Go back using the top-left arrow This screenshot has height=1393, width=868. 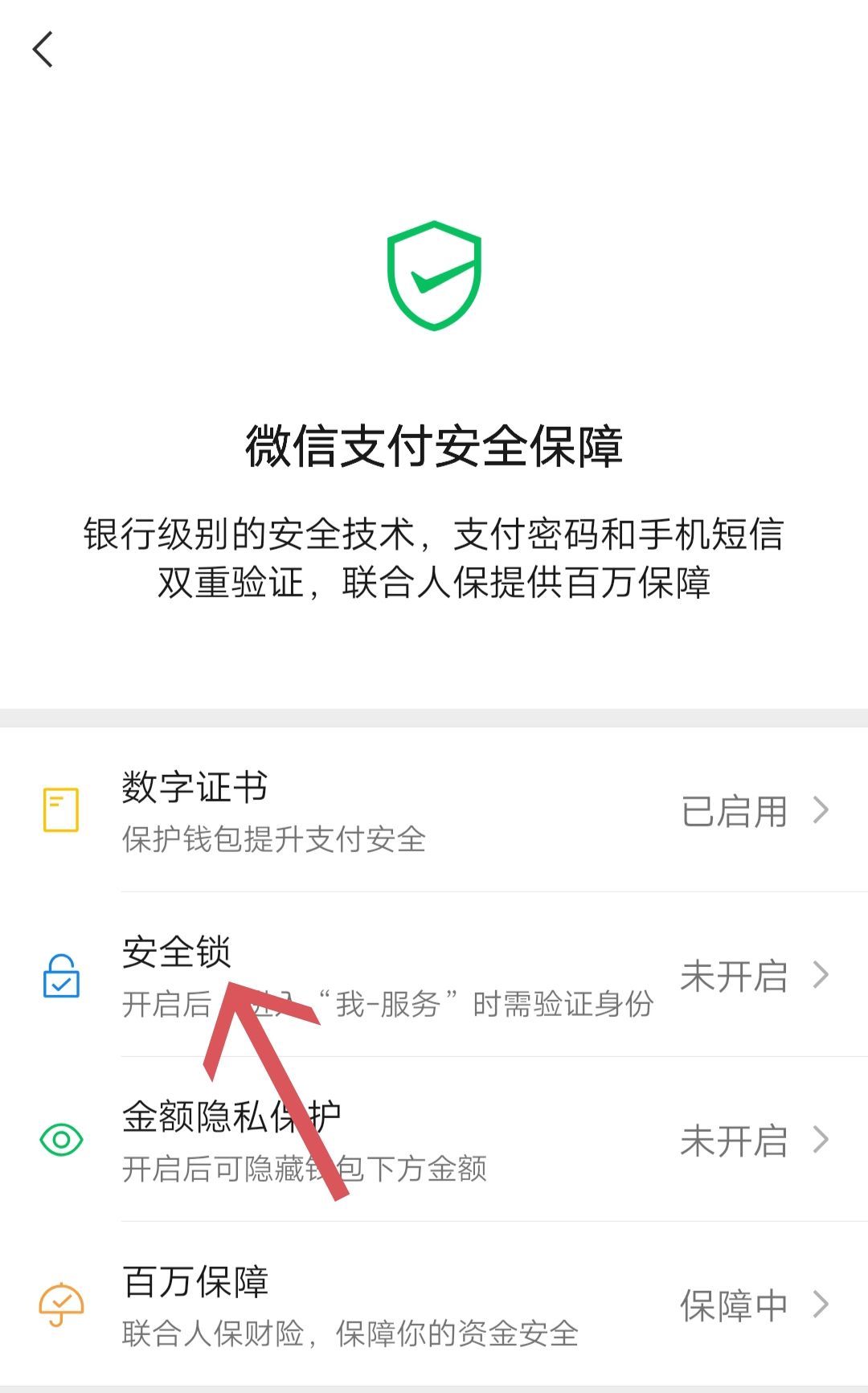point(43,50)
